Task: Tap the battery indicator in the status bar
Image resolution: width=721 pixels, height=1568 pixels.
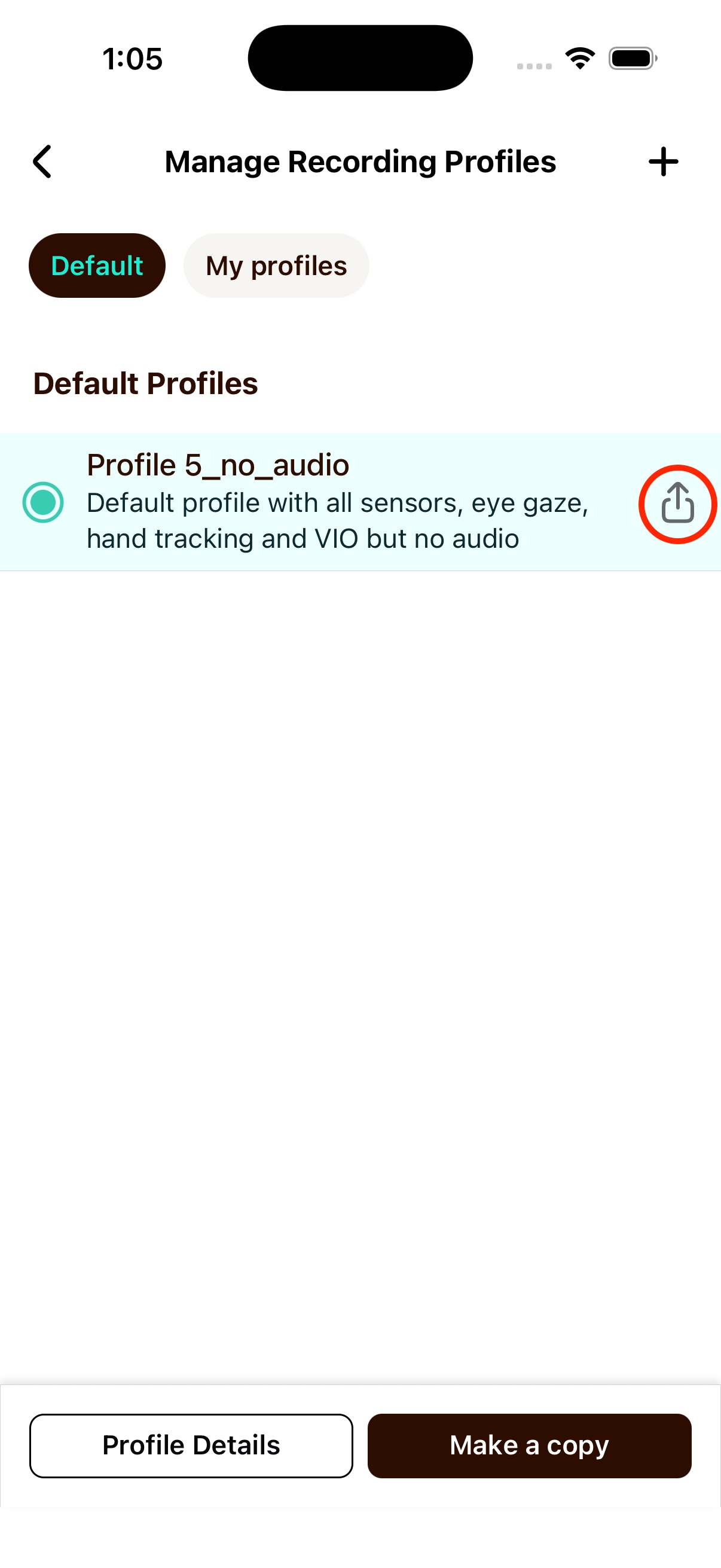Action: 631,58
